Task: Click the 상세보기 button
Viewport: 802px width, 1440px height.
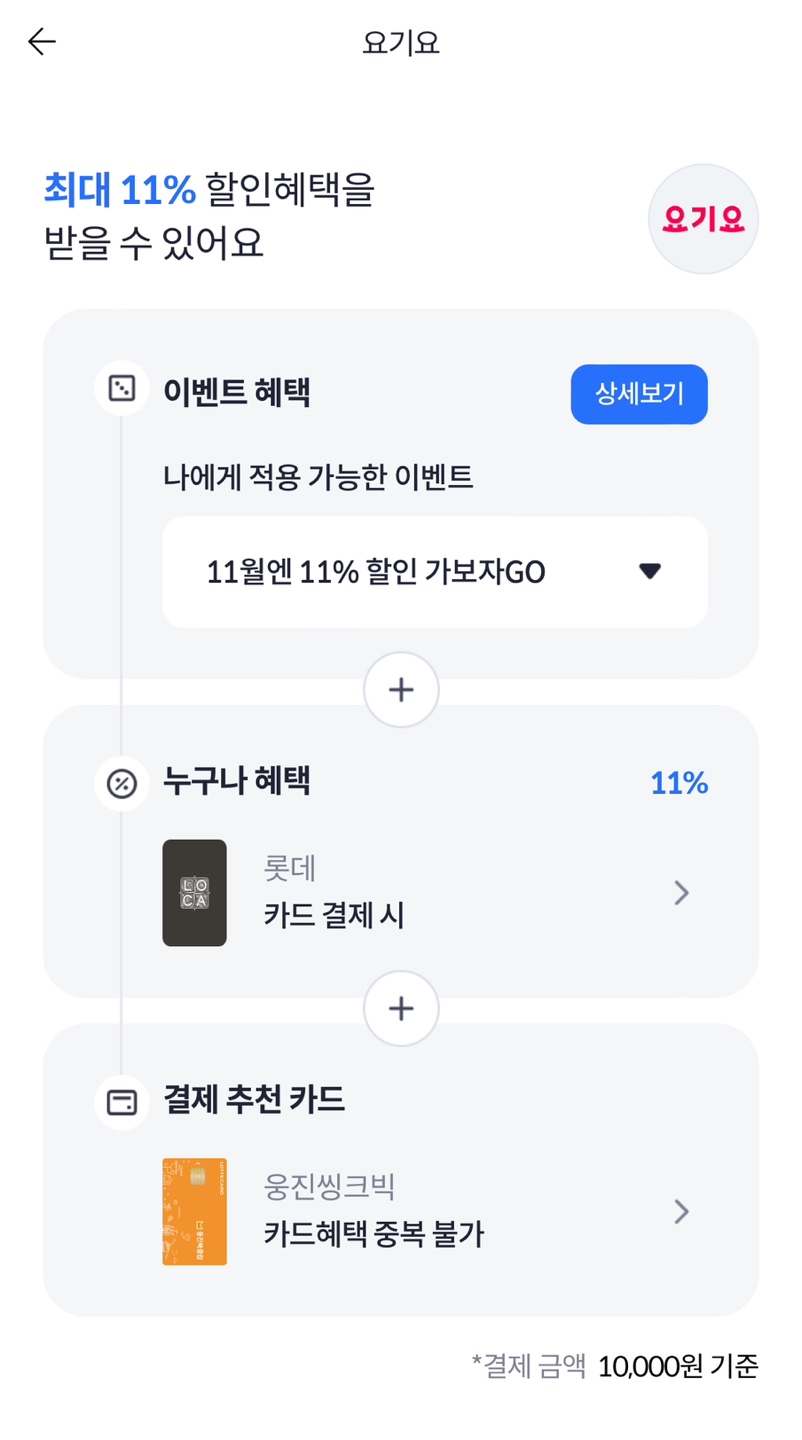Action: point(639,394)
